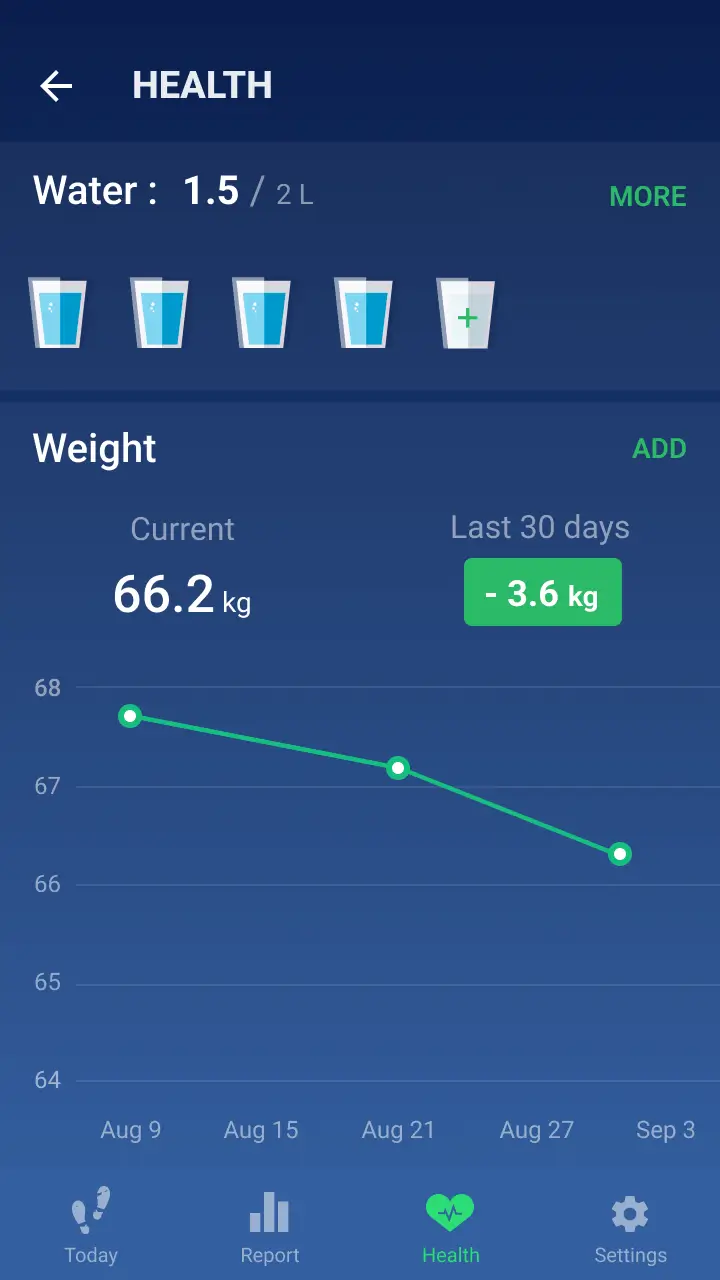Tap the current weight value 66.2 kg
This screenshot has height=1280, width=720.
click(x=181, y=592)
